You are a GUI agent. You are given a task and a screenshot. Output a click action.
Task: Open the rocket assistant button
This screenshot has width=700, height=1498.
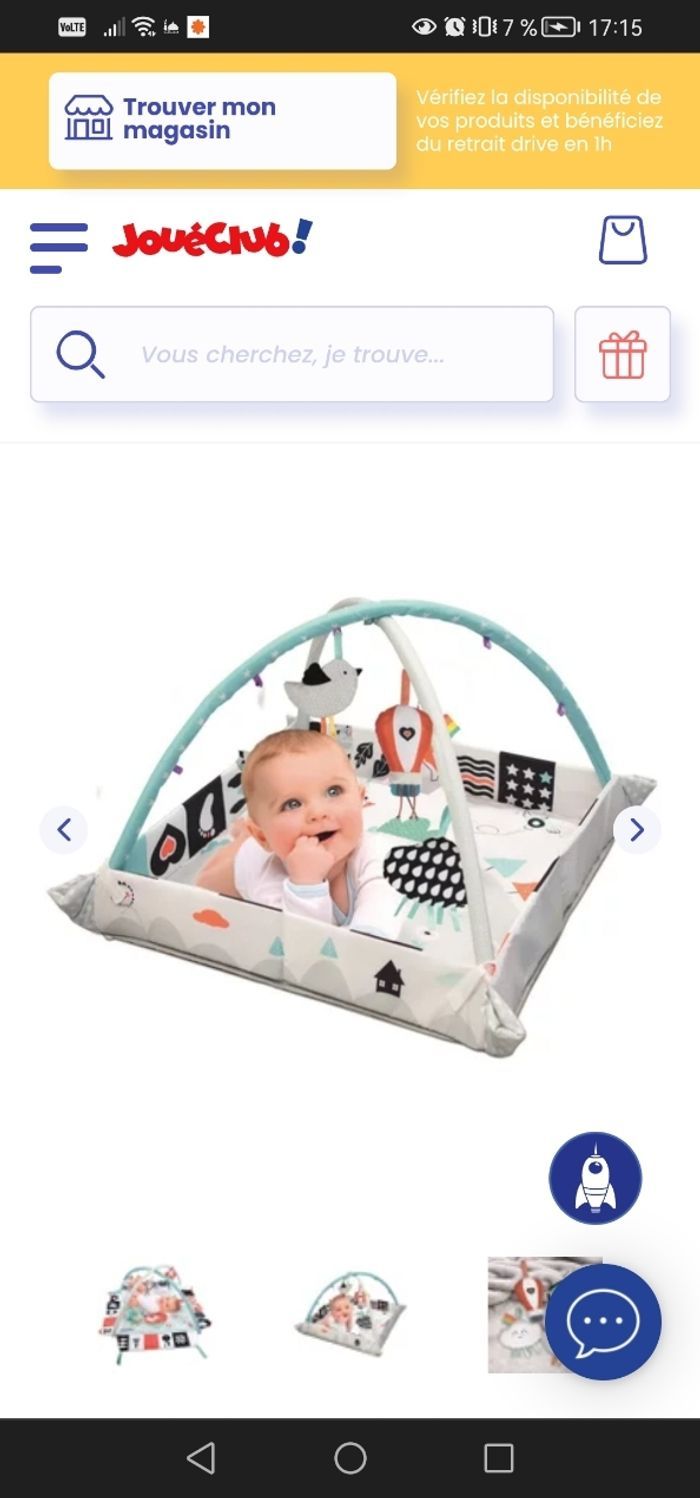595,1178
